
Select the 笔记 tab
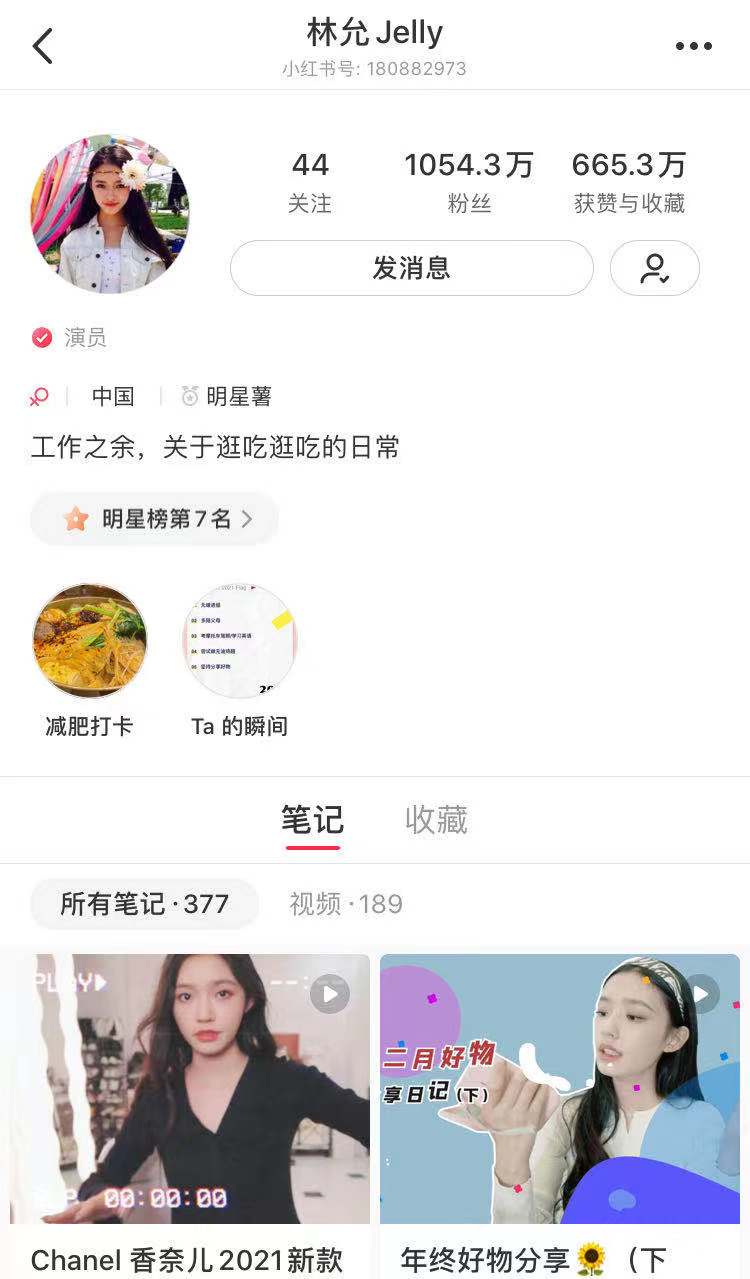[x=313, y=820]
